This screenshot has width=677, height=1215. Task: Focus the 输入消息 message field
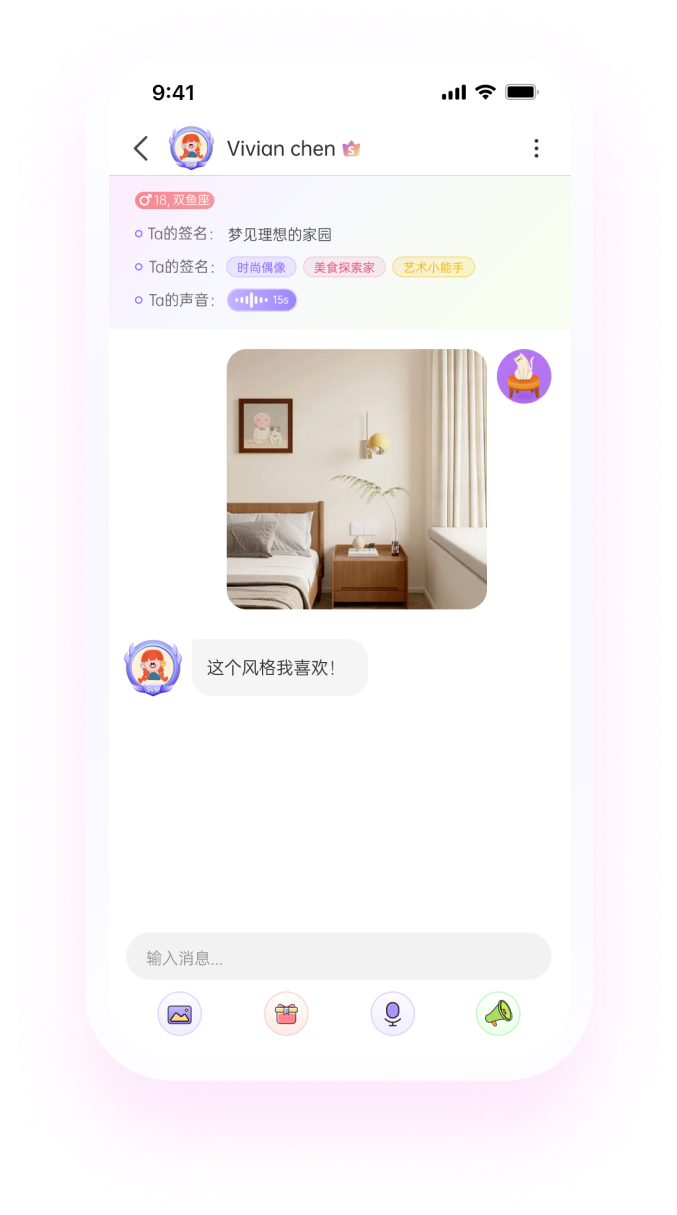click(x=338, y=957)
